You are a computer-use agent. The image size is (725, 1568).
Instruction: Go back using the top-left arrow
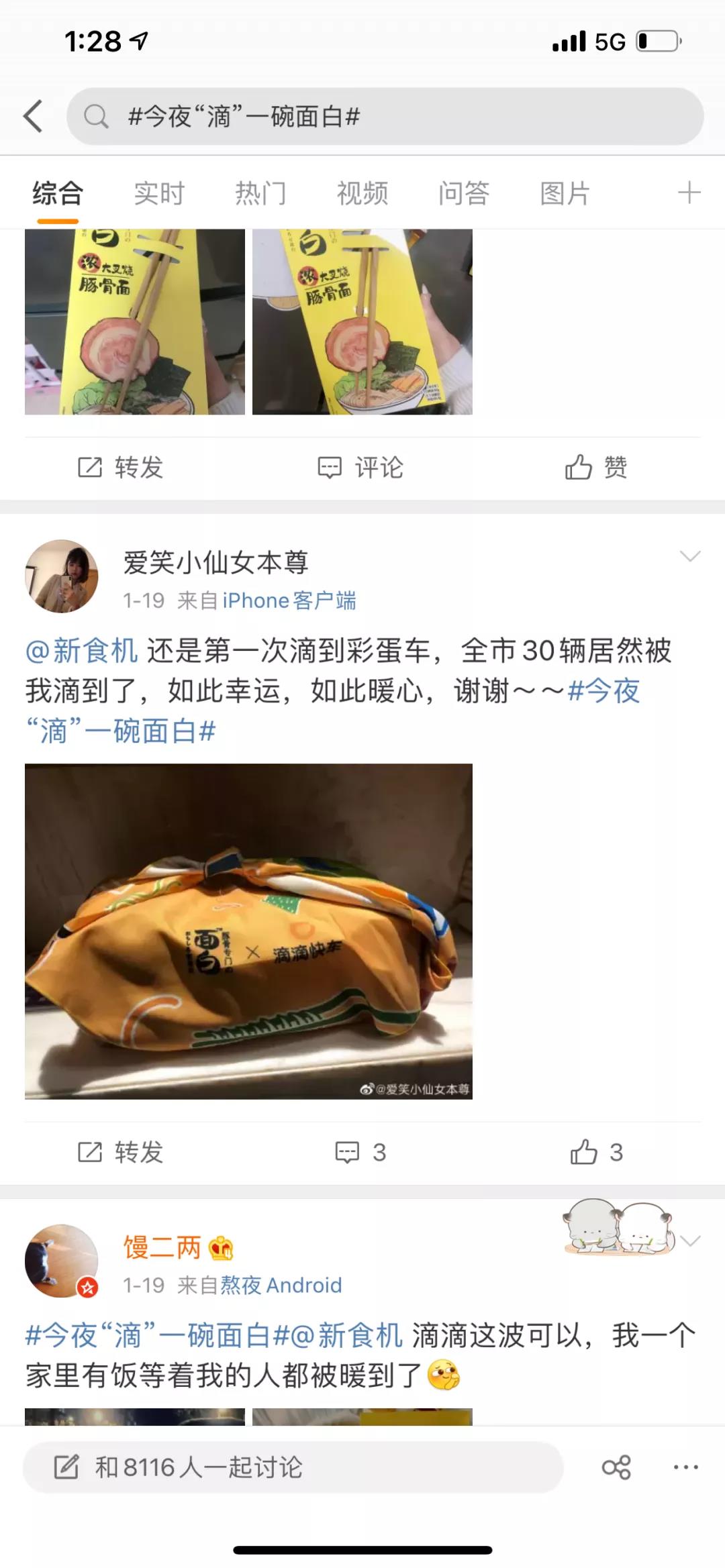point(34,117)
